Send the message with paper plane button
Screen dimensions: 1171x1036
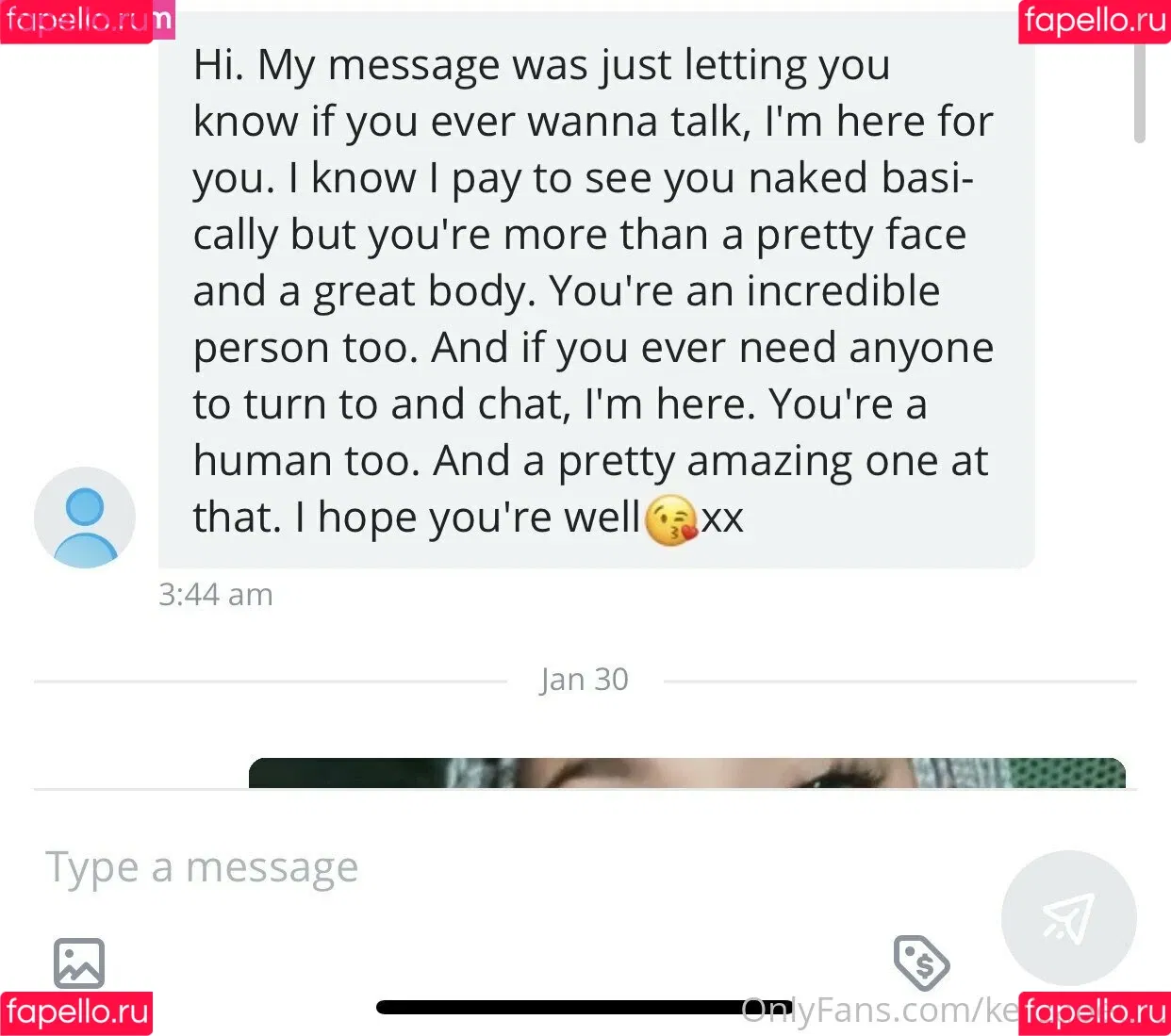click(1068, 918)
